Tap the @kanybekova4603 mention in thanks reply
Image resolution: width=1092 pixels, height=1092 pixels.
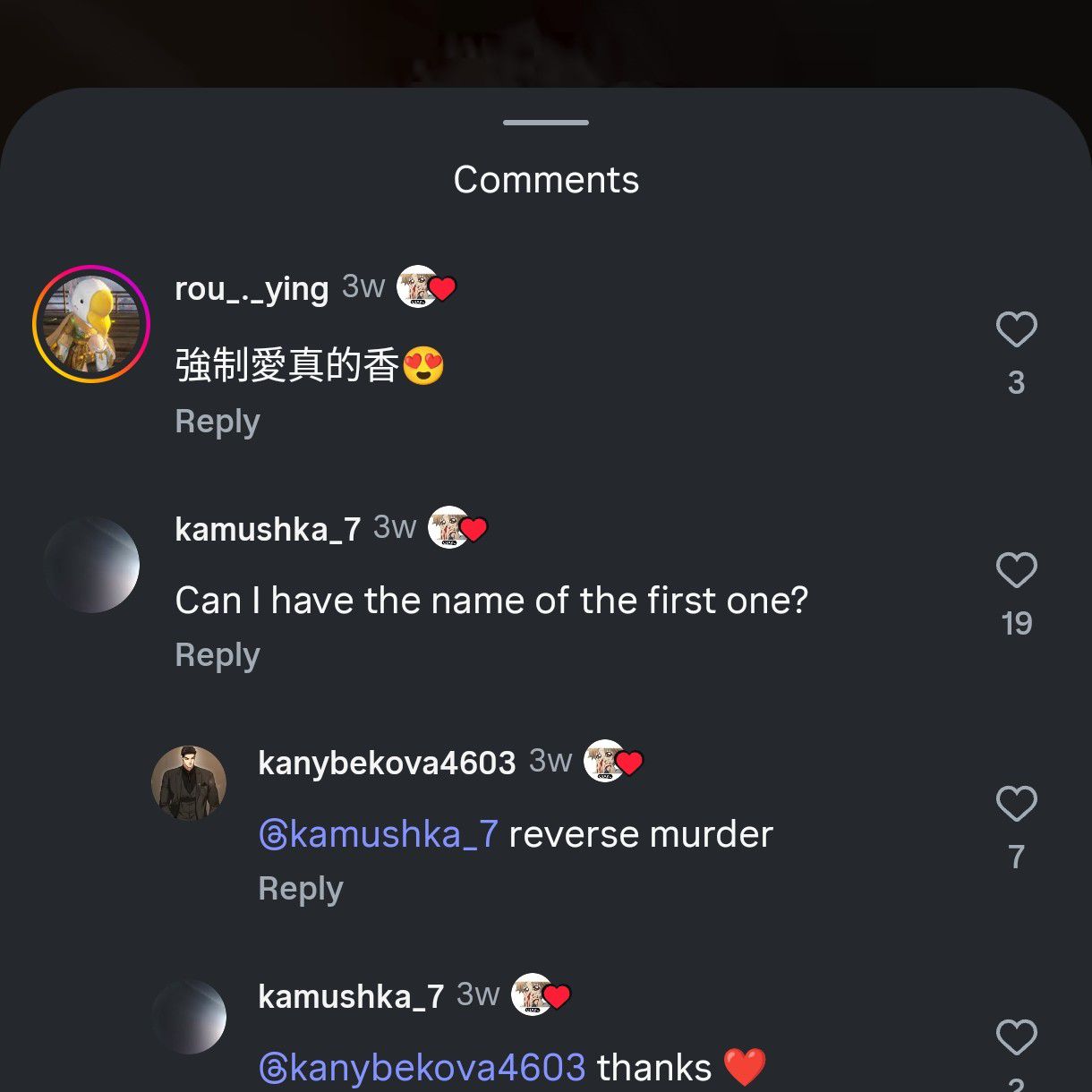tap(422, 1068)
